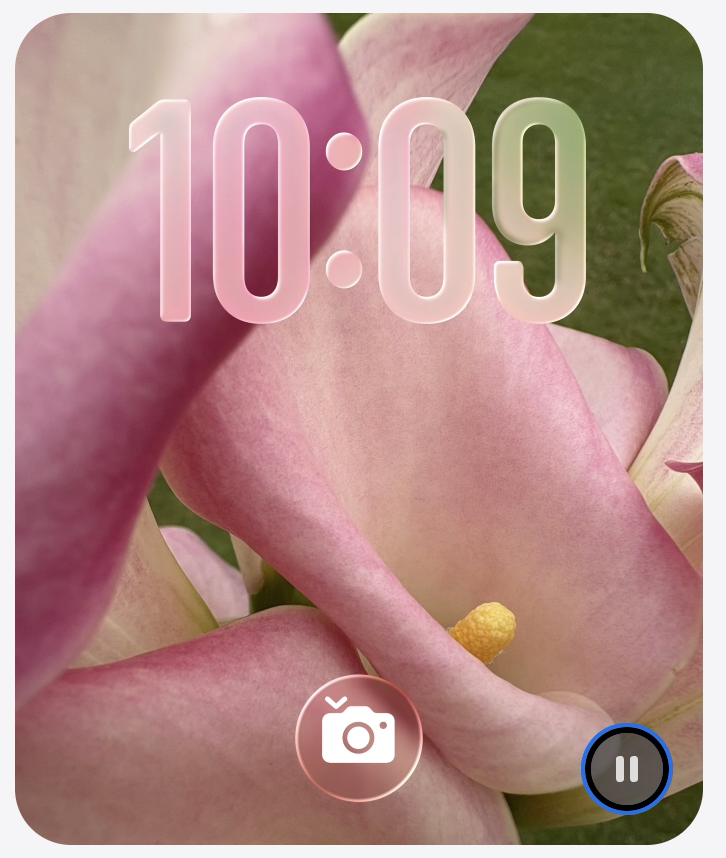Pause the wallpaper animation

point(627,769)
